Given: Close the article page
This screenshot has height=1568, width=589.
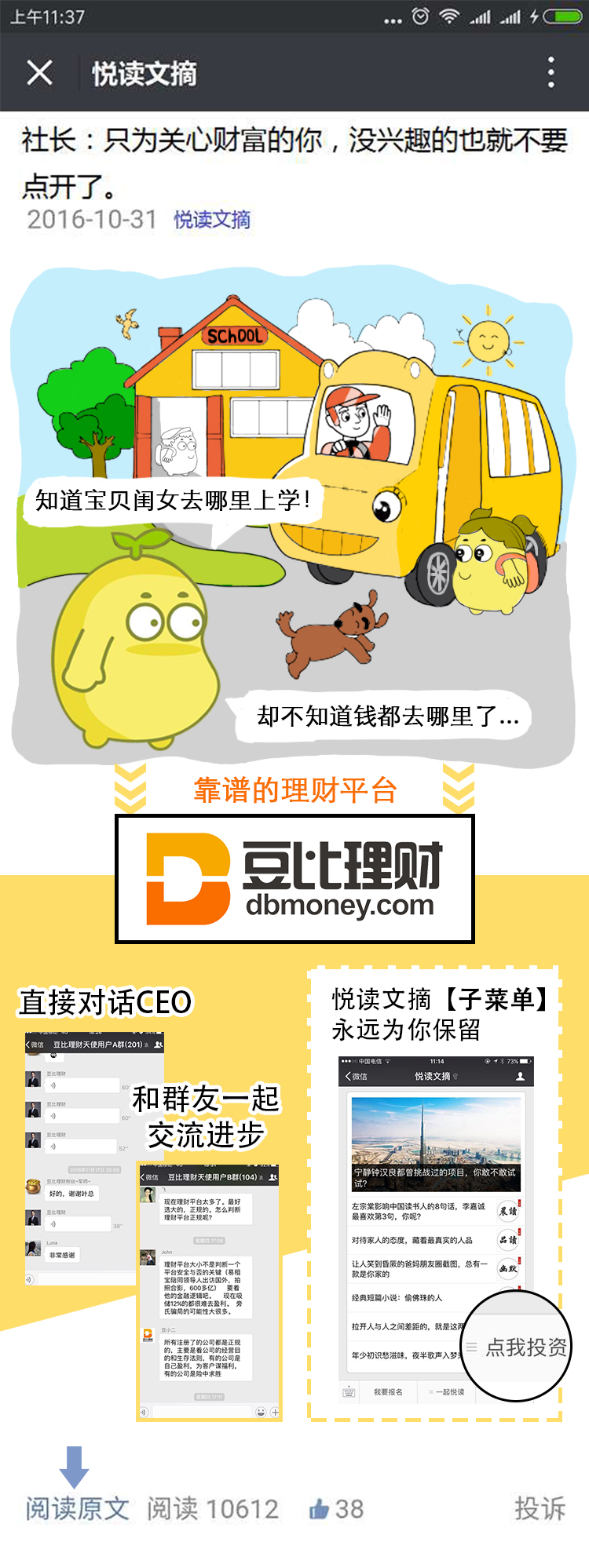Looking at the screenshot, I should click(x=39, y=73).
